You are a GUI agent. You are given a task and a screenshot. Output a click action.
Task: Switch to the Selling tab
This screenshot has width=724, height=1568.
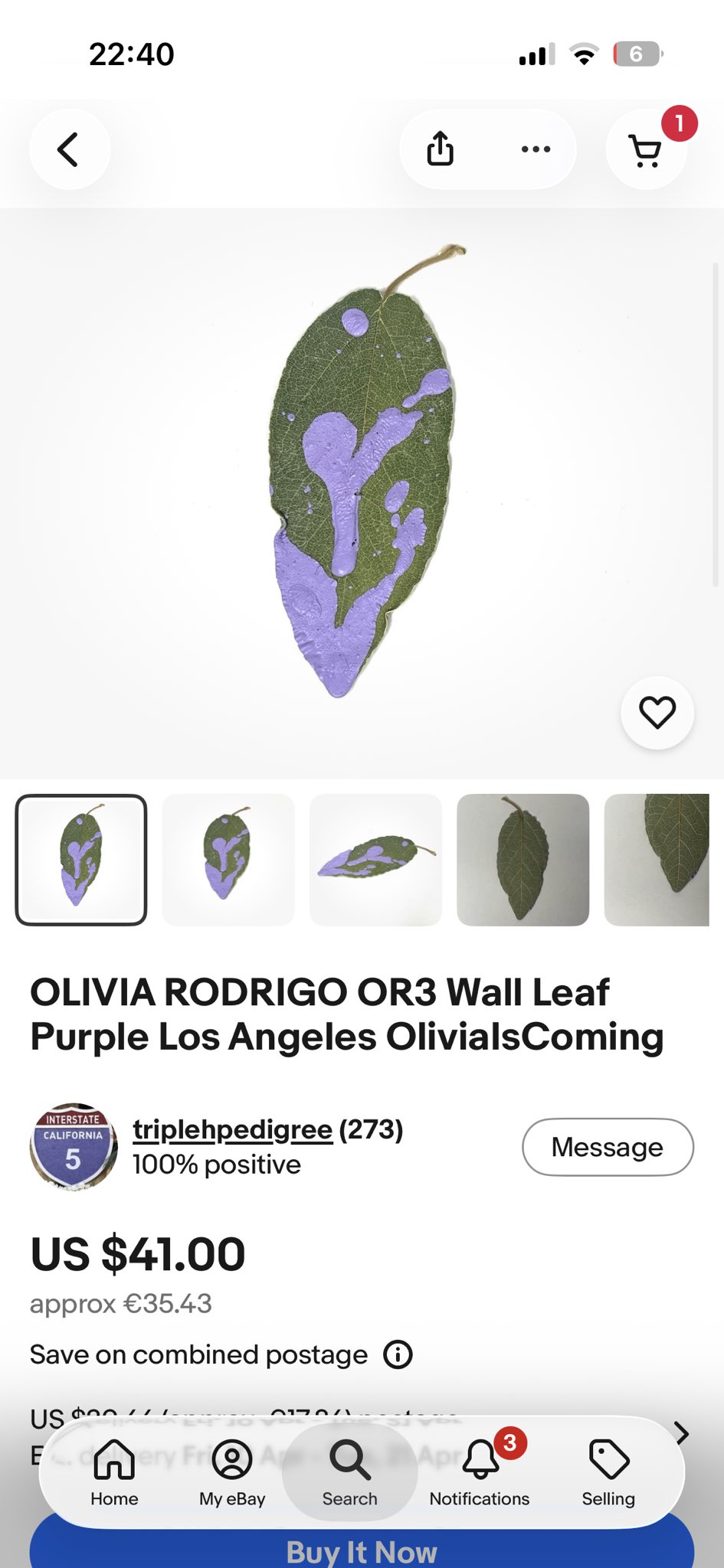[608, 1472]
